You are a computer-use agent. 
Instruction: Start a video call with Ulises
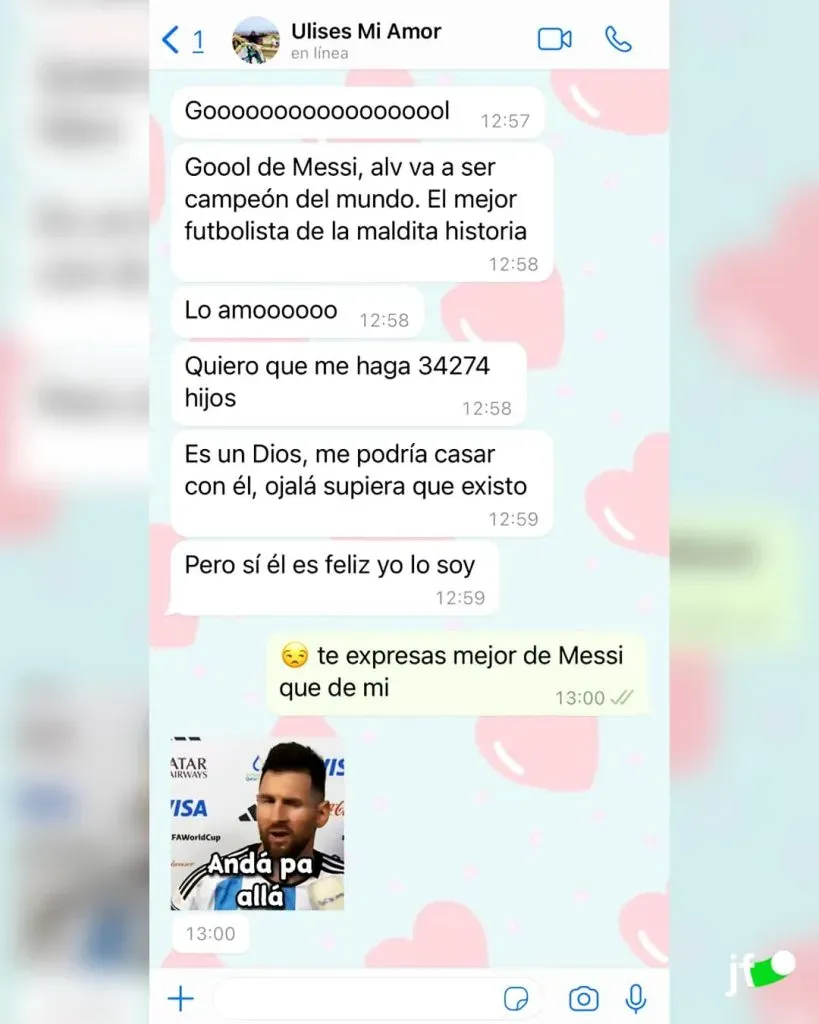[554, 39]
